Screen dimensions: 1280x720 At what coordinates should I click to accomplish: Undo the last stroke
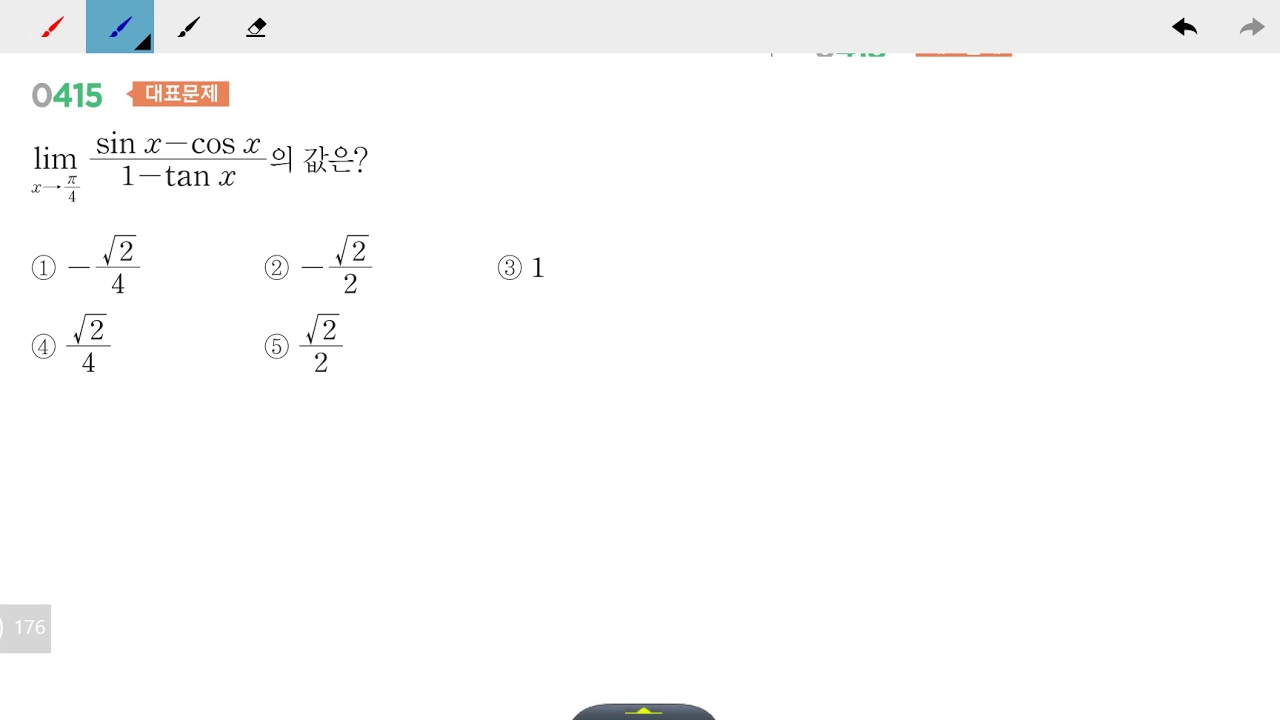(1185, 27)
